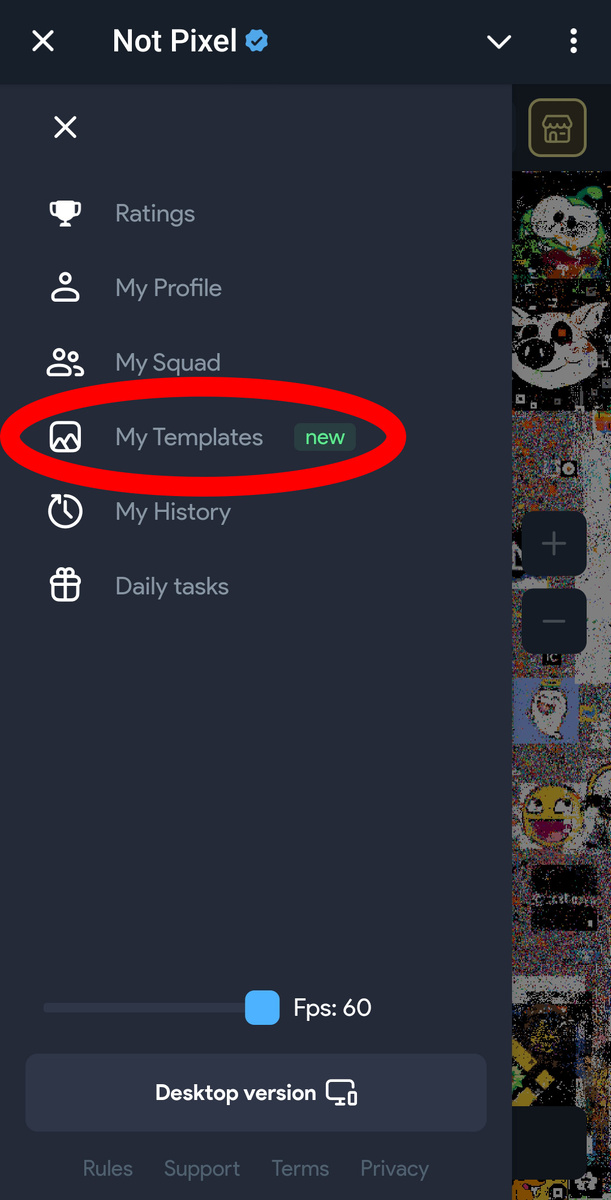This screenshot has height=1200, width=611.
Task: Open Daily tasks
Action: click(x=171, y=586)
